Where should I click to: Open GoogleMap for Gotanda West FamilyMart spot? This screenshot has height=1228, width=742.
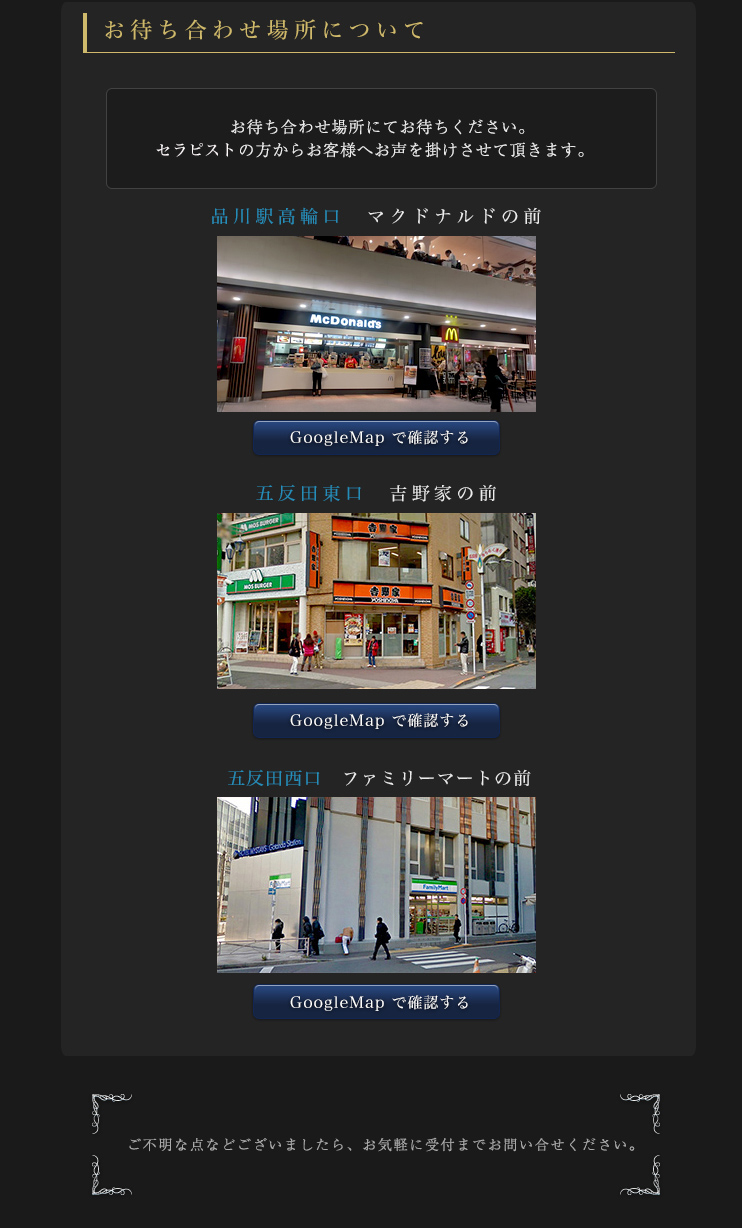click(x=376, y=1002)
